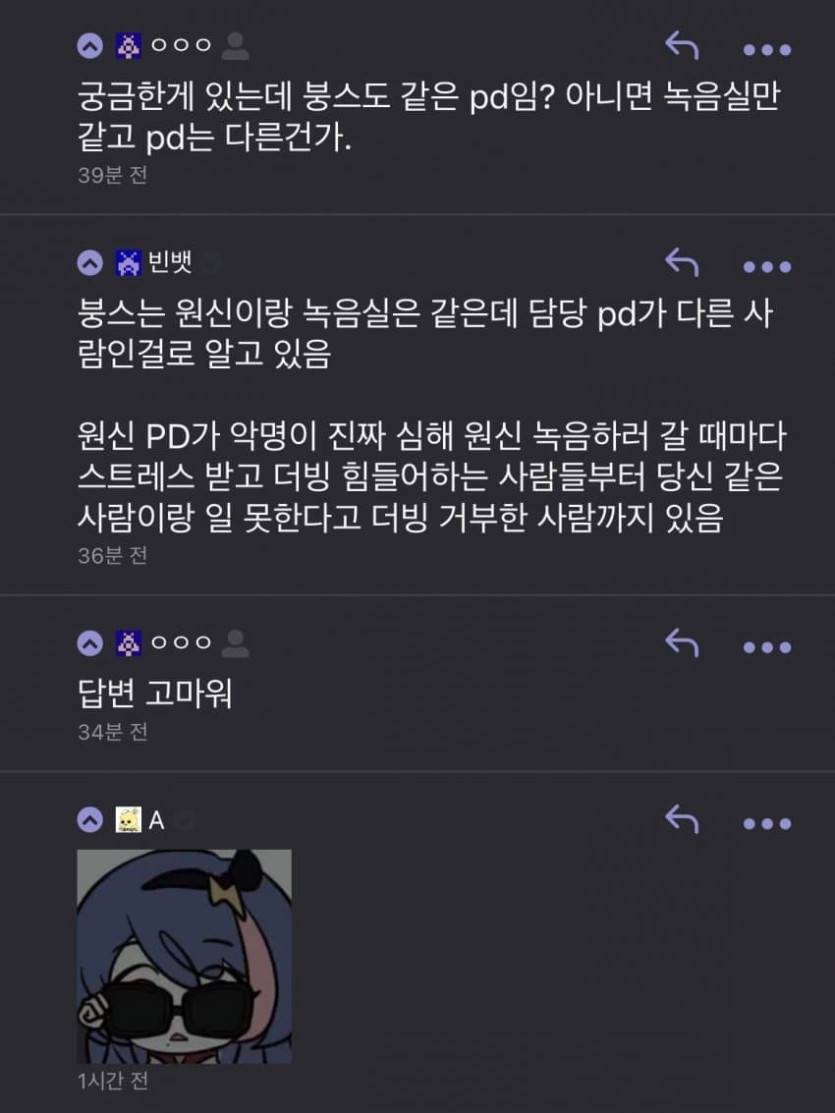Reply to the comment starting with 궁금한게 있는데
This screenshot has width=835, height=1113.
pos(681,46)
